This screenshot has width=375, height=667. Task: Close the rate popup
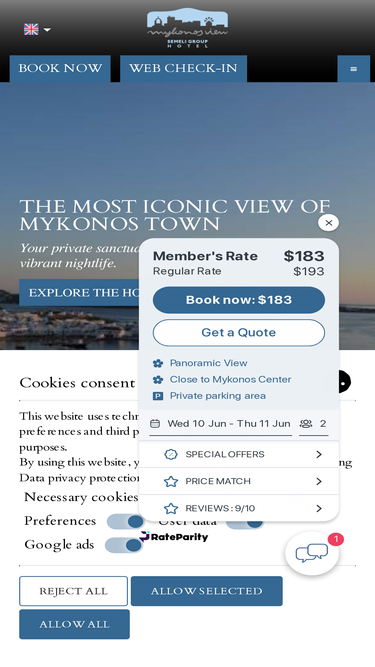tap(328, 222)
